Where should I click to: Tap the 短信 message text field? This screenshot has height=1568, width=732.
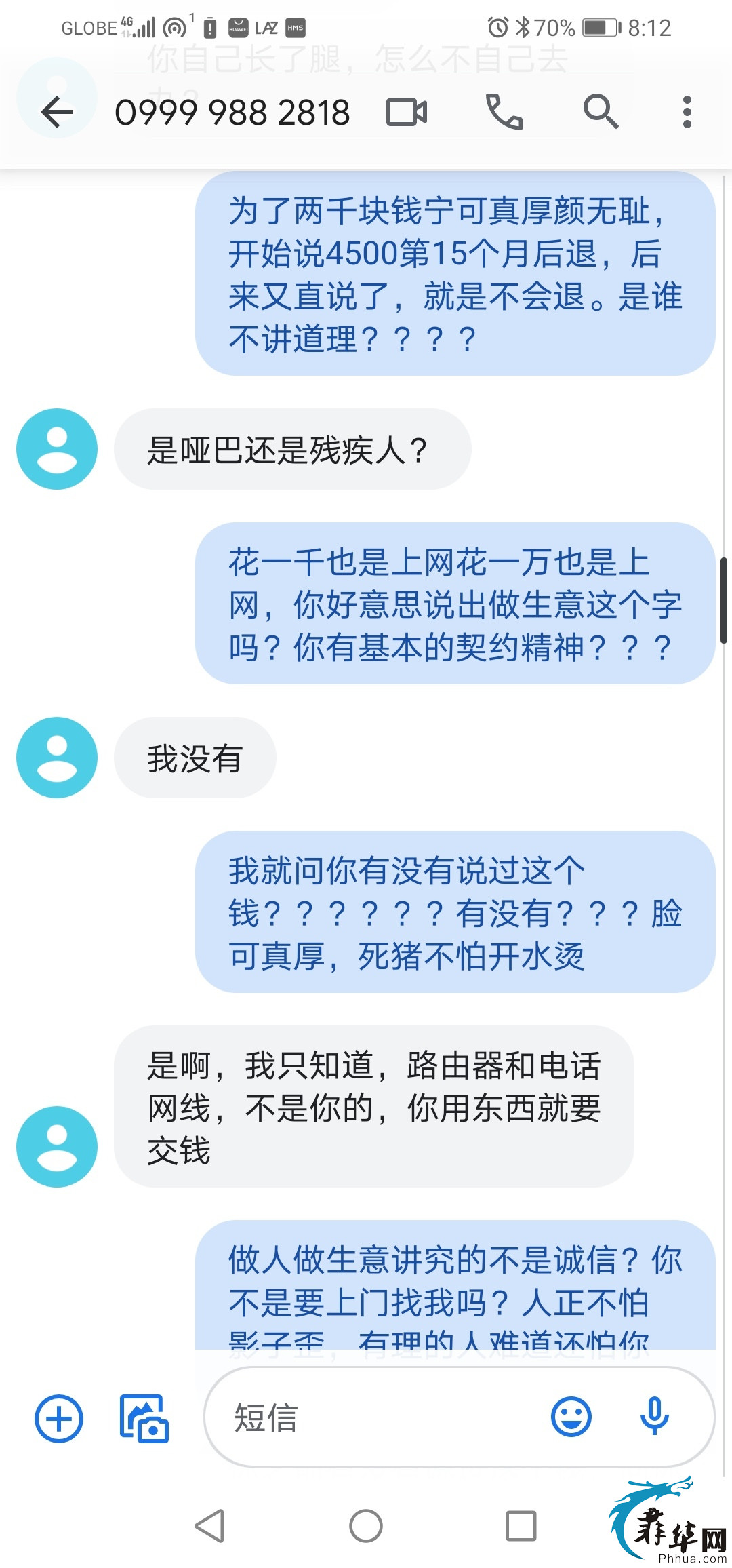380,1417
